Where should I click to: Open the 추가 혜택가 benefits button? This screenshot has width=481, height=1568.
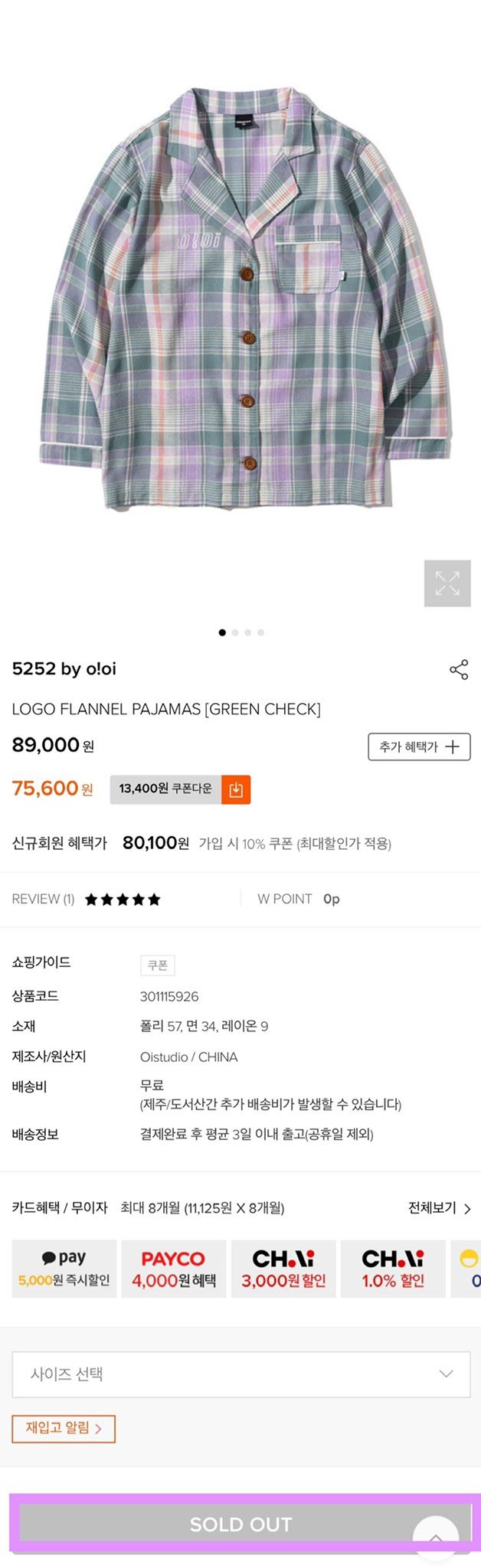[419, 746]
